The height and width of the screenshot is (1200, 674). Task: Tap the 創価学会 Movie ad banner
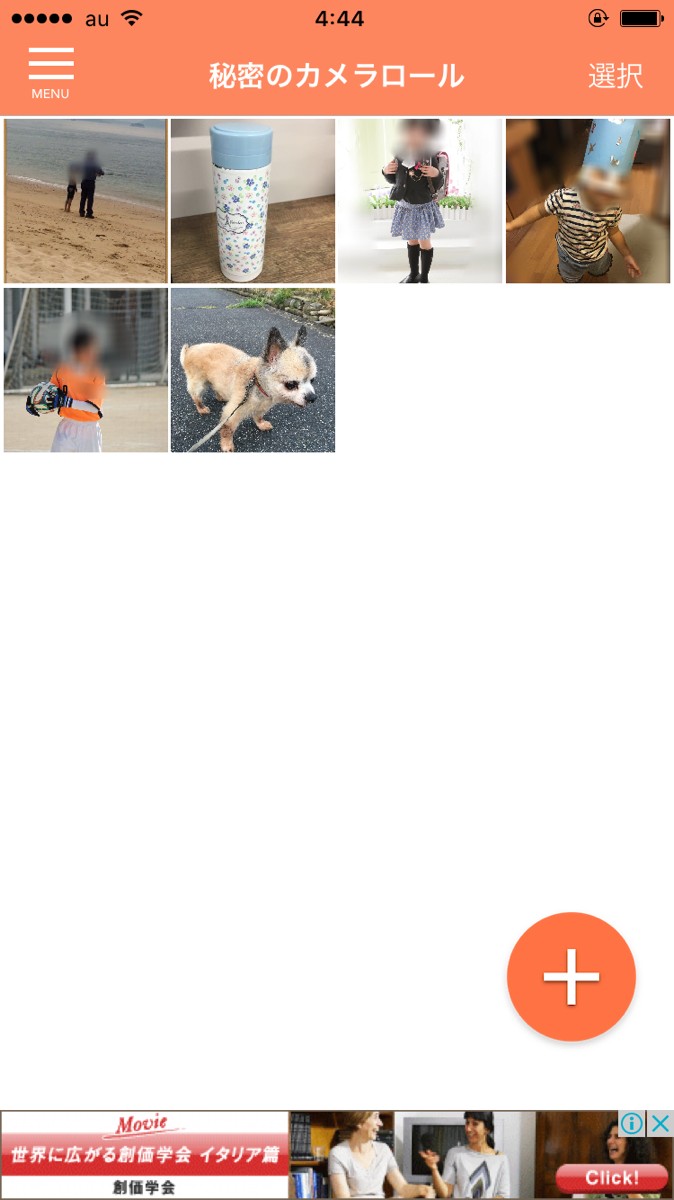300,1156
